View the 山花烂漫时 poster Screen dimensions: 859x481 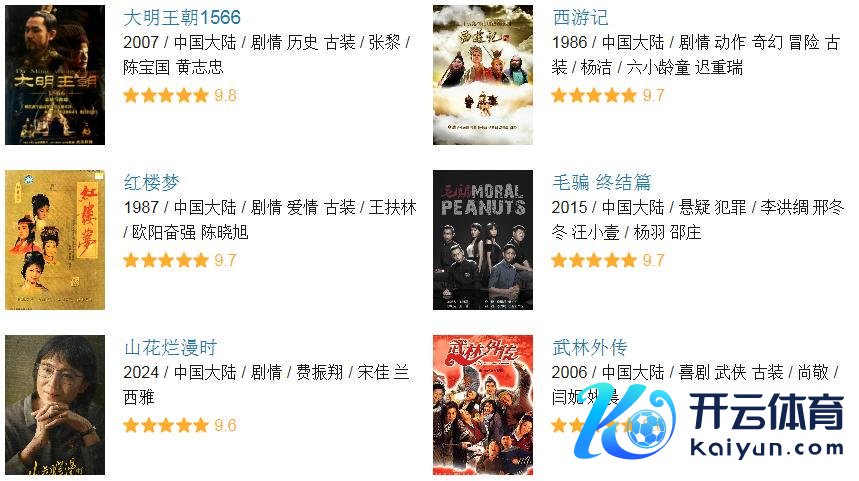[x=55, y=405]
